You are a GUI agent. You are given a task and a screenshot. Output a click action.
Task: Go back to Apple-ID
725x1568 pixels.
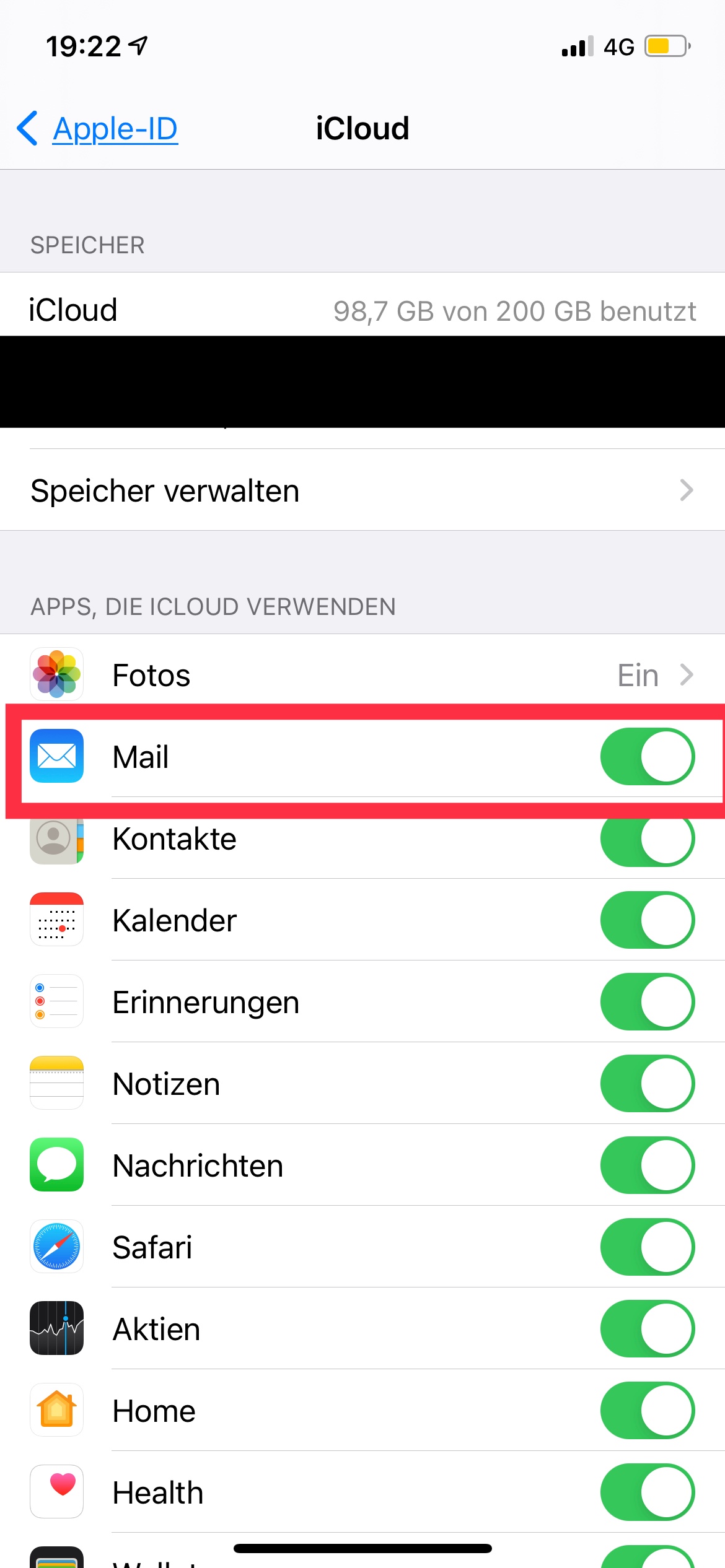pyautogui.click(x=99, y=129)
